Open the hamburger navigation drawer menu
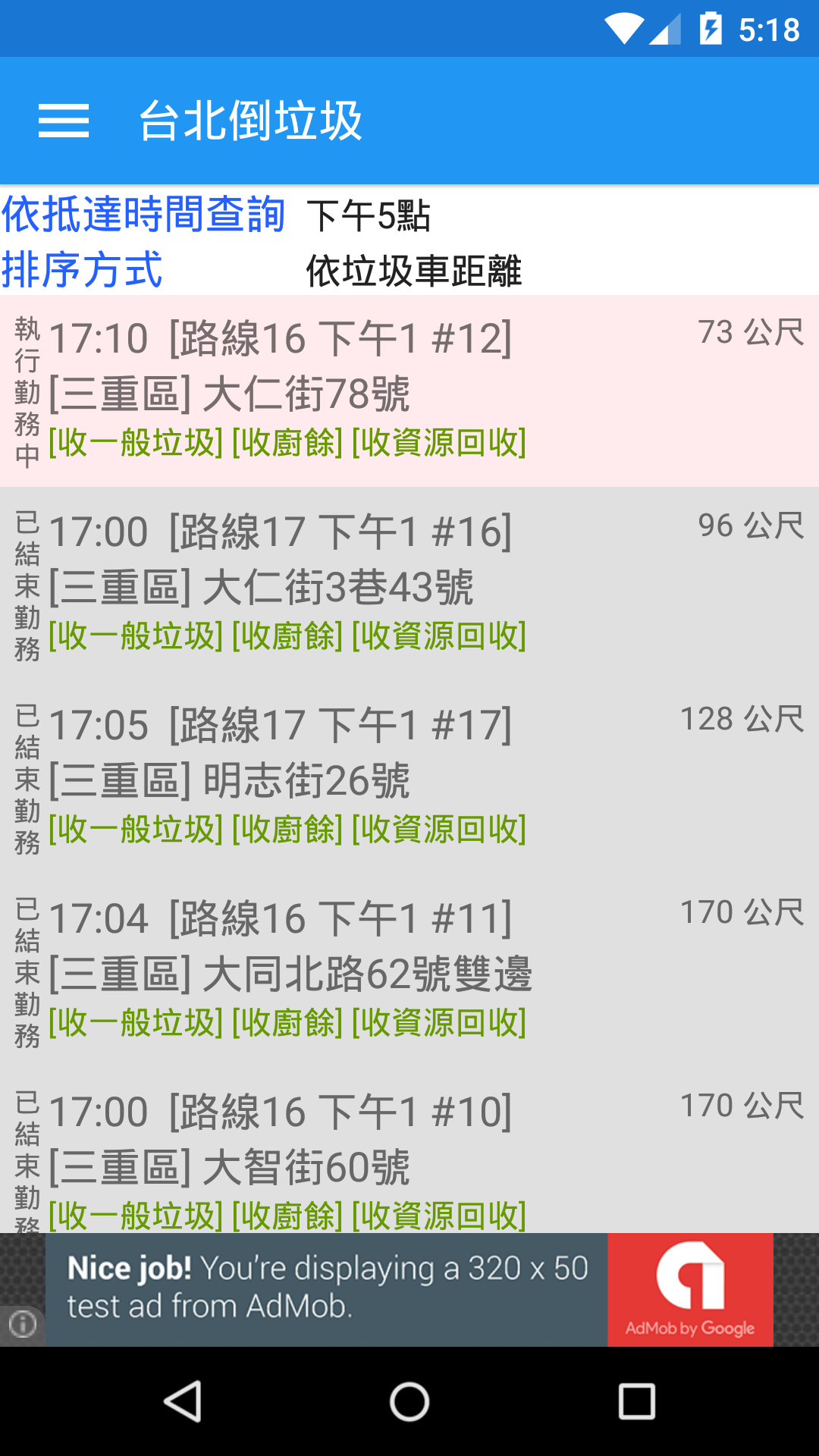The height and width of the screenshot is (1456, 819). click(64, 121)
